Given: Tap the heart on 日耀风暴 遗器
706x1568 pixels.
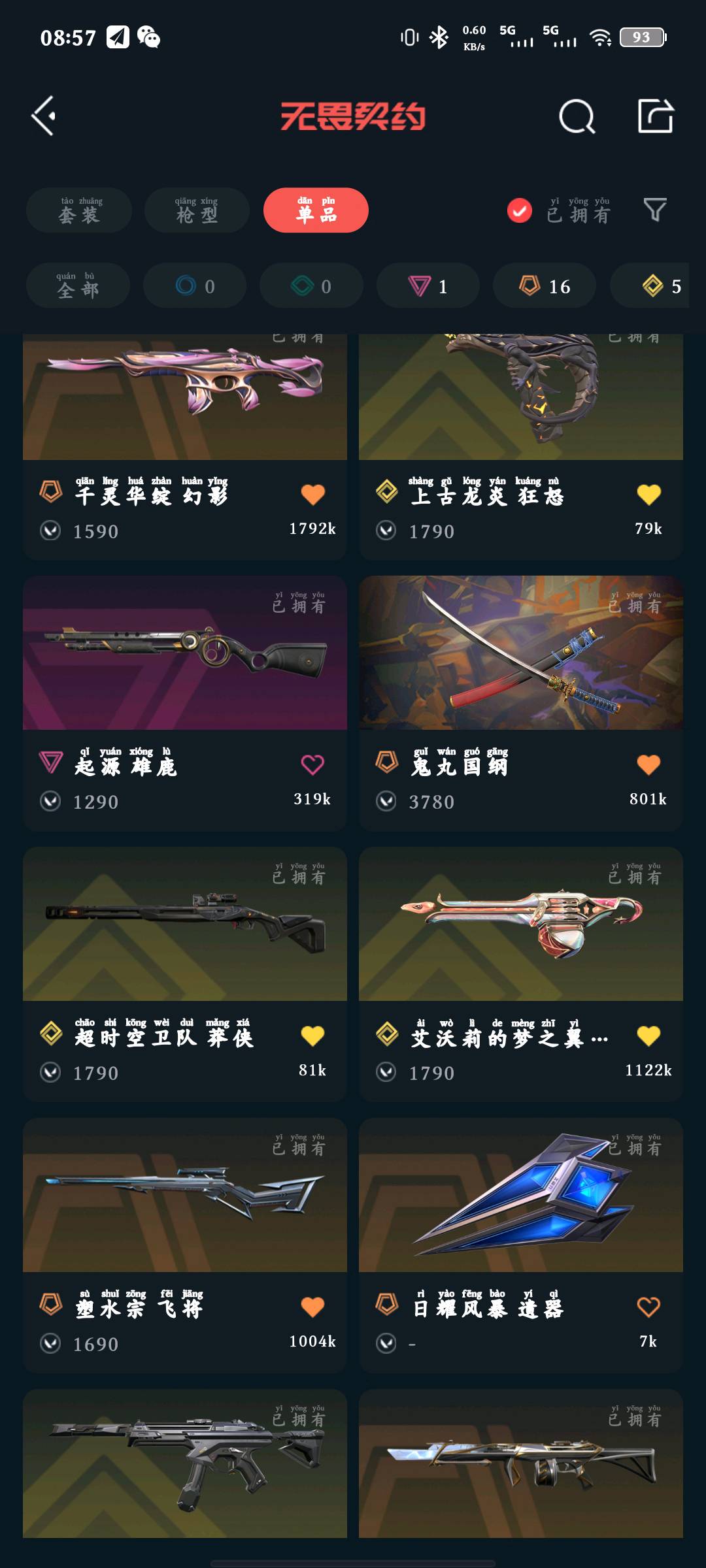Looking at the screenshot, I should click(x=648, y=1307).
